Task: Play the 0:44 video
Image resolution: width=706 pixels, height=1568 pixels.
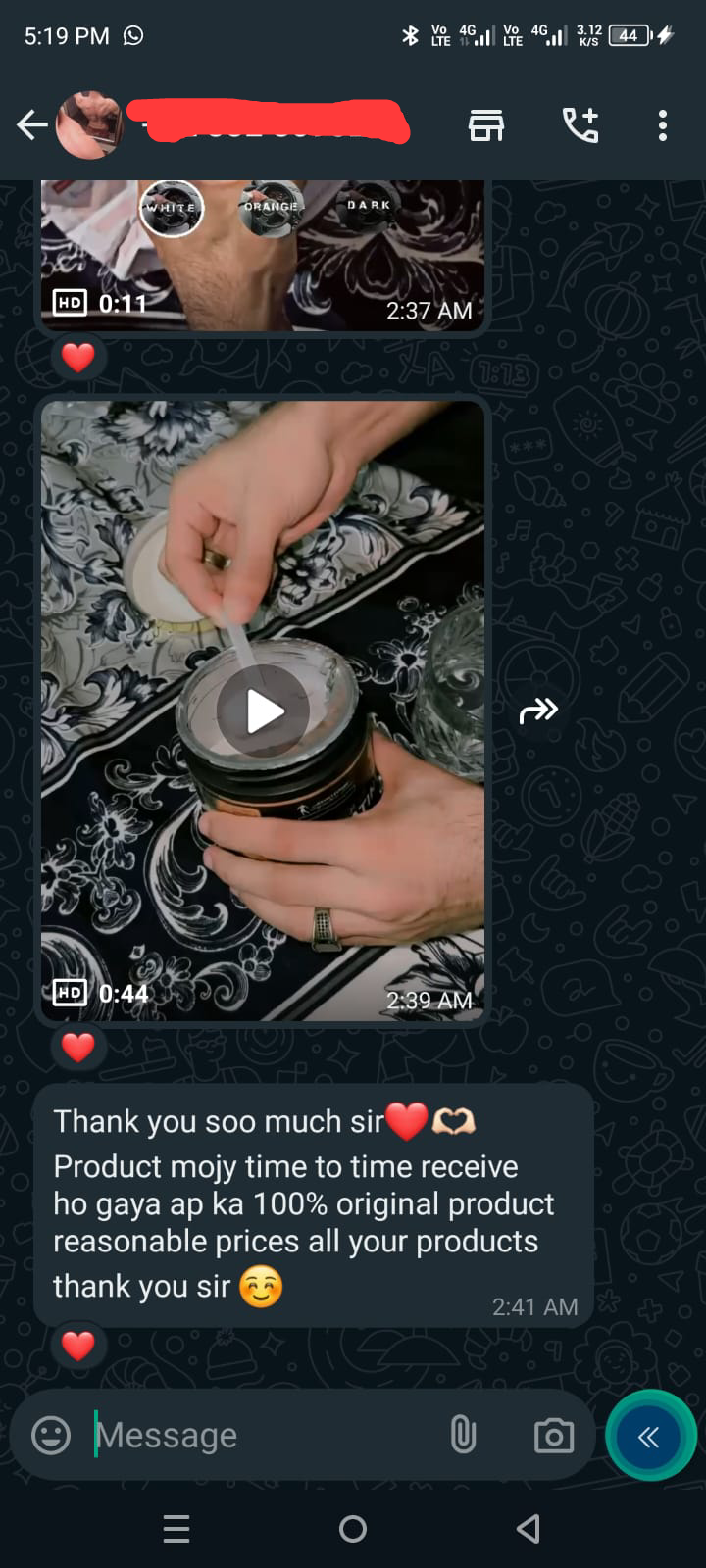Action: pos(263,710)
